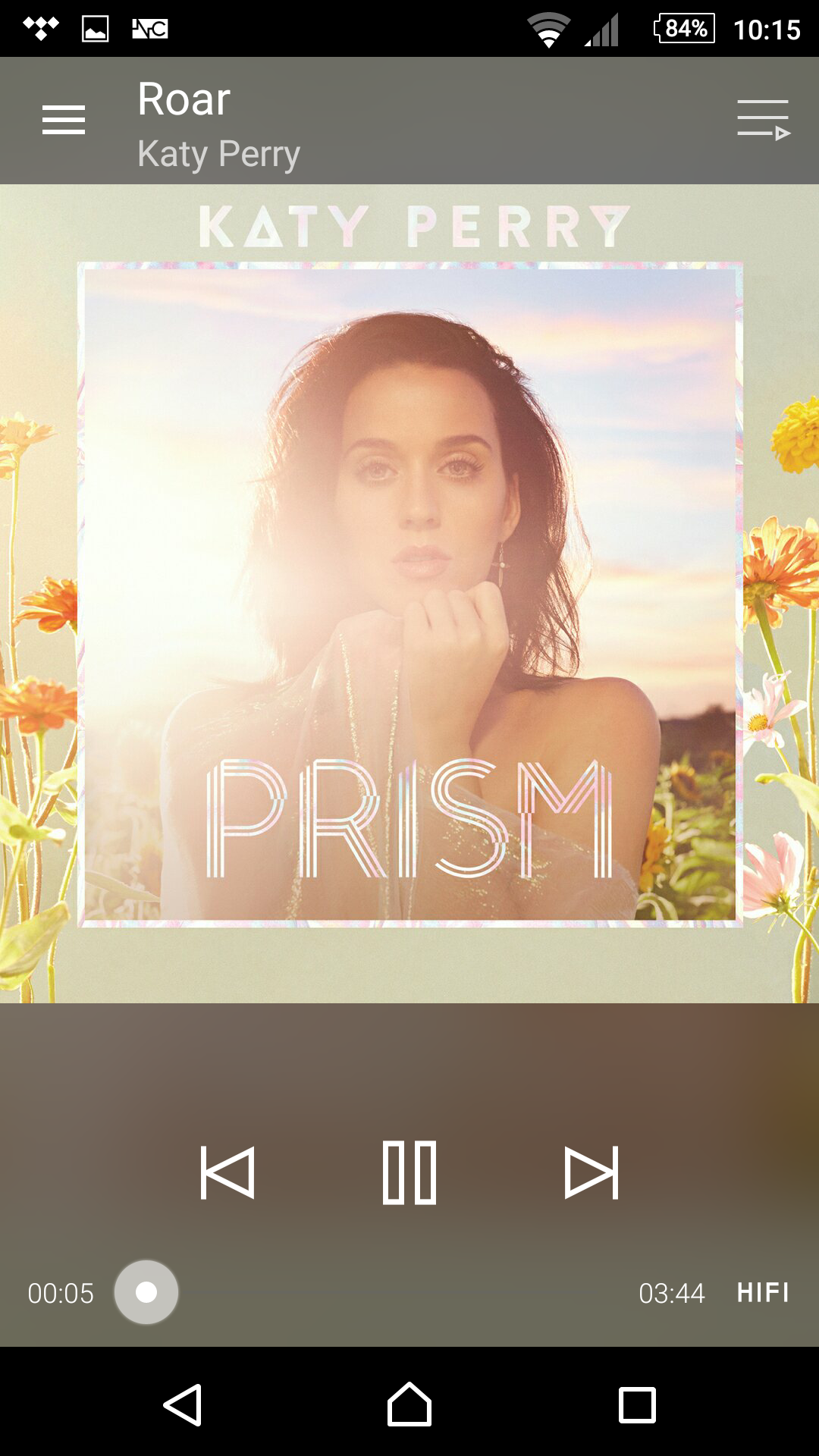
Task: Tap the TIDAL icon in the status bar
Action: coord(42,29)
